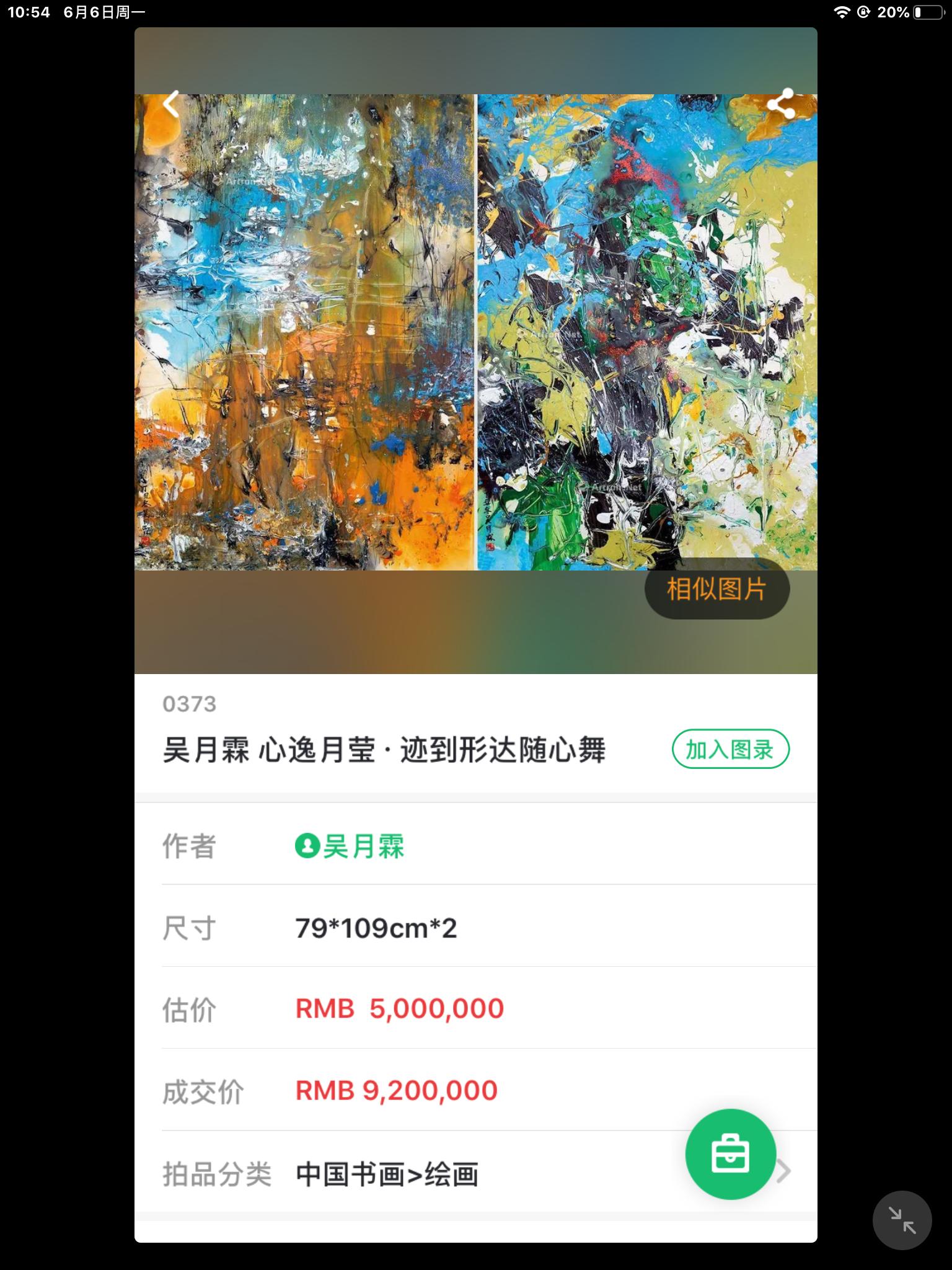Screen dimensions: 952x1270
Task: Add the lot with 加入图录
Action: pos(730,749)
